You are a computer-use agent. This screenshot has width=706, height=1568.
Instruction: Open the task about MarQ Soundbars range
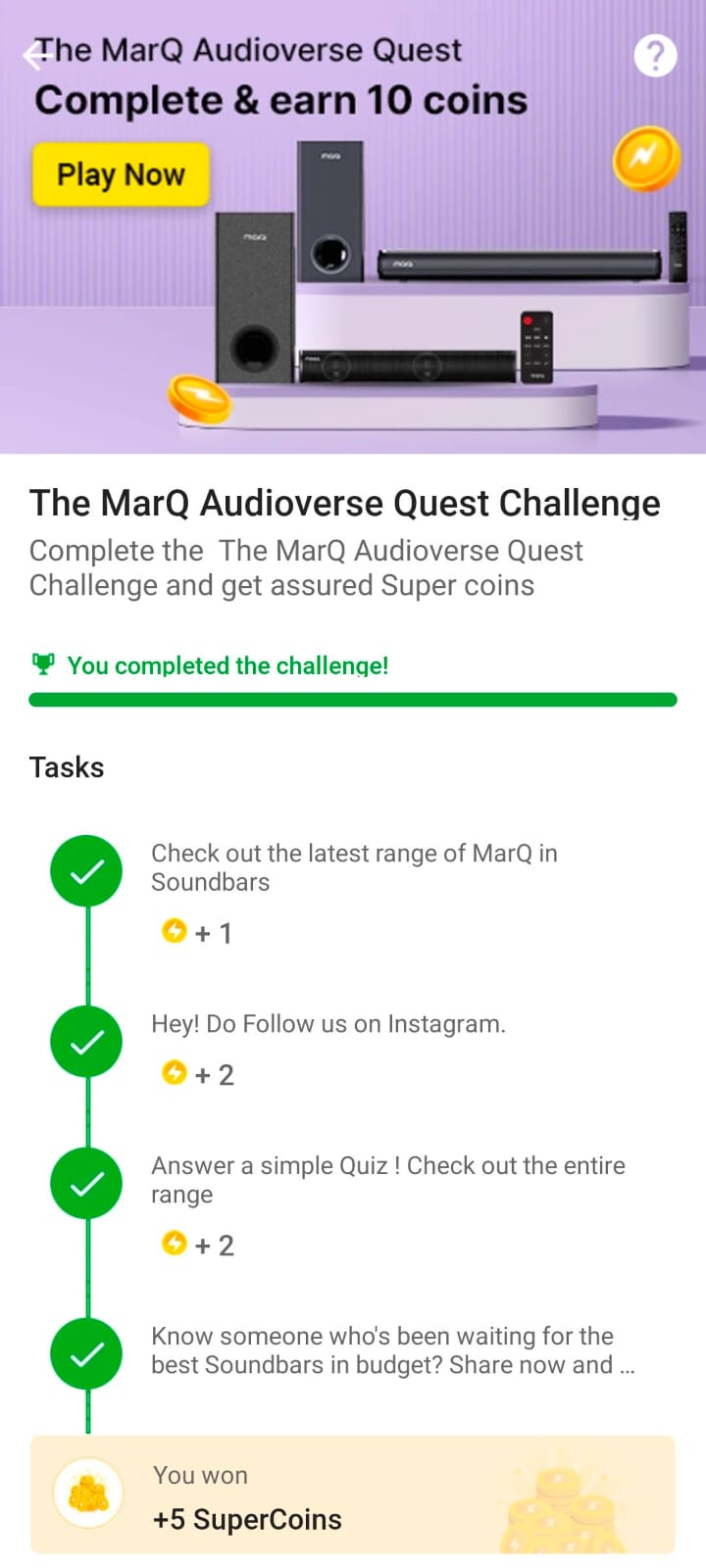pyautogui.click(x=353, y=867)
